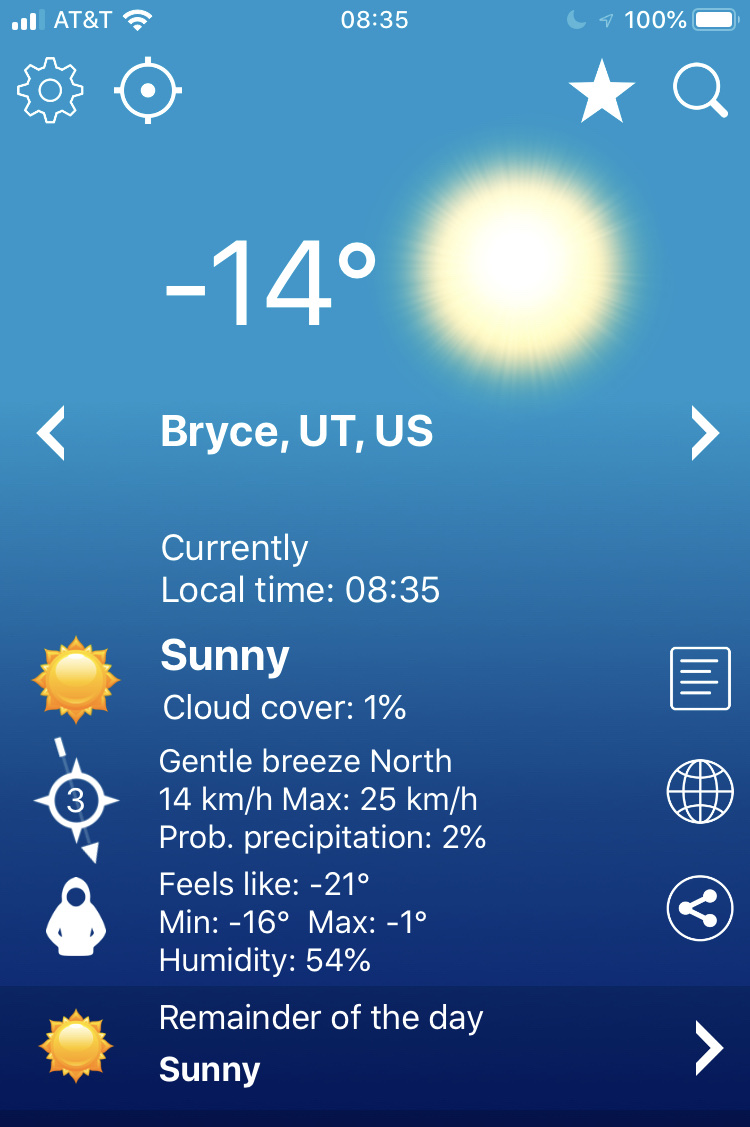This screenshot has height=1127, width=750.
Task: Open favorites with the star icon
Action: tap(602, 90)
